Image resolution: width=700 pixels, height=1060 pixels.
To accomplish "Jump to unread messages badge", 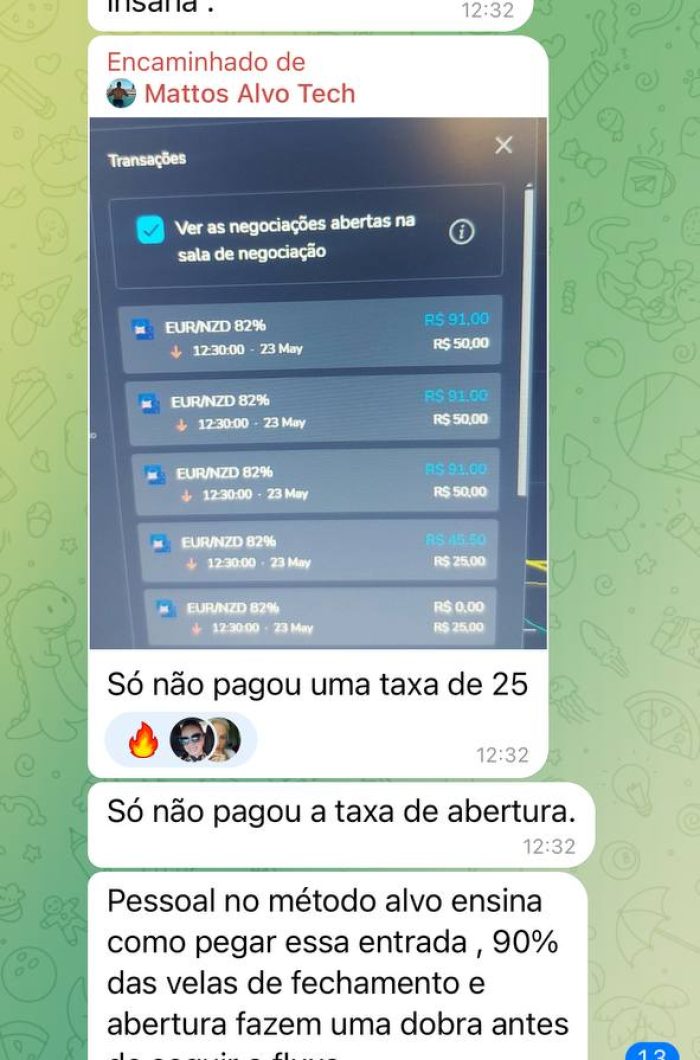I will click(651, 1052).
